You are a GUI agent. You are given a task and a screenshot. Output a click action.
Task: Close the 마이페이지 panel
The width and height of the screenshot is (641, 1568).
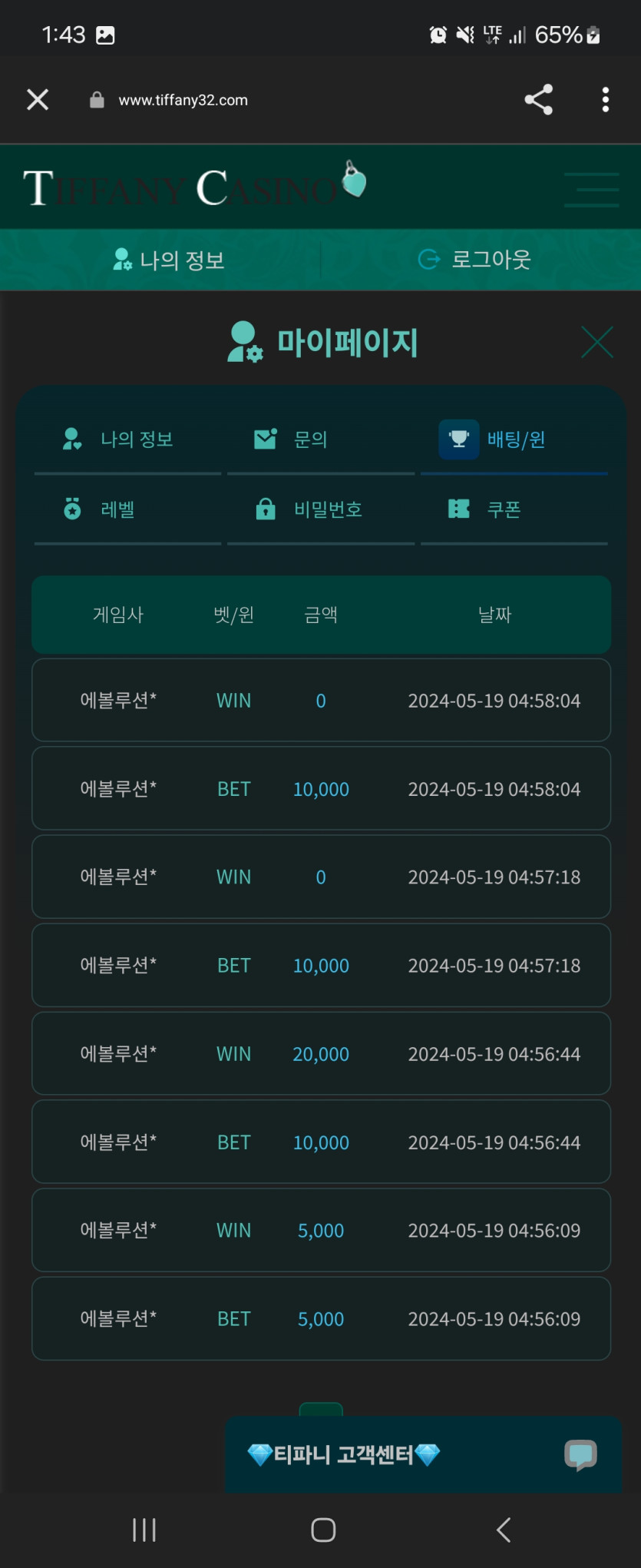tap(596, 342)
